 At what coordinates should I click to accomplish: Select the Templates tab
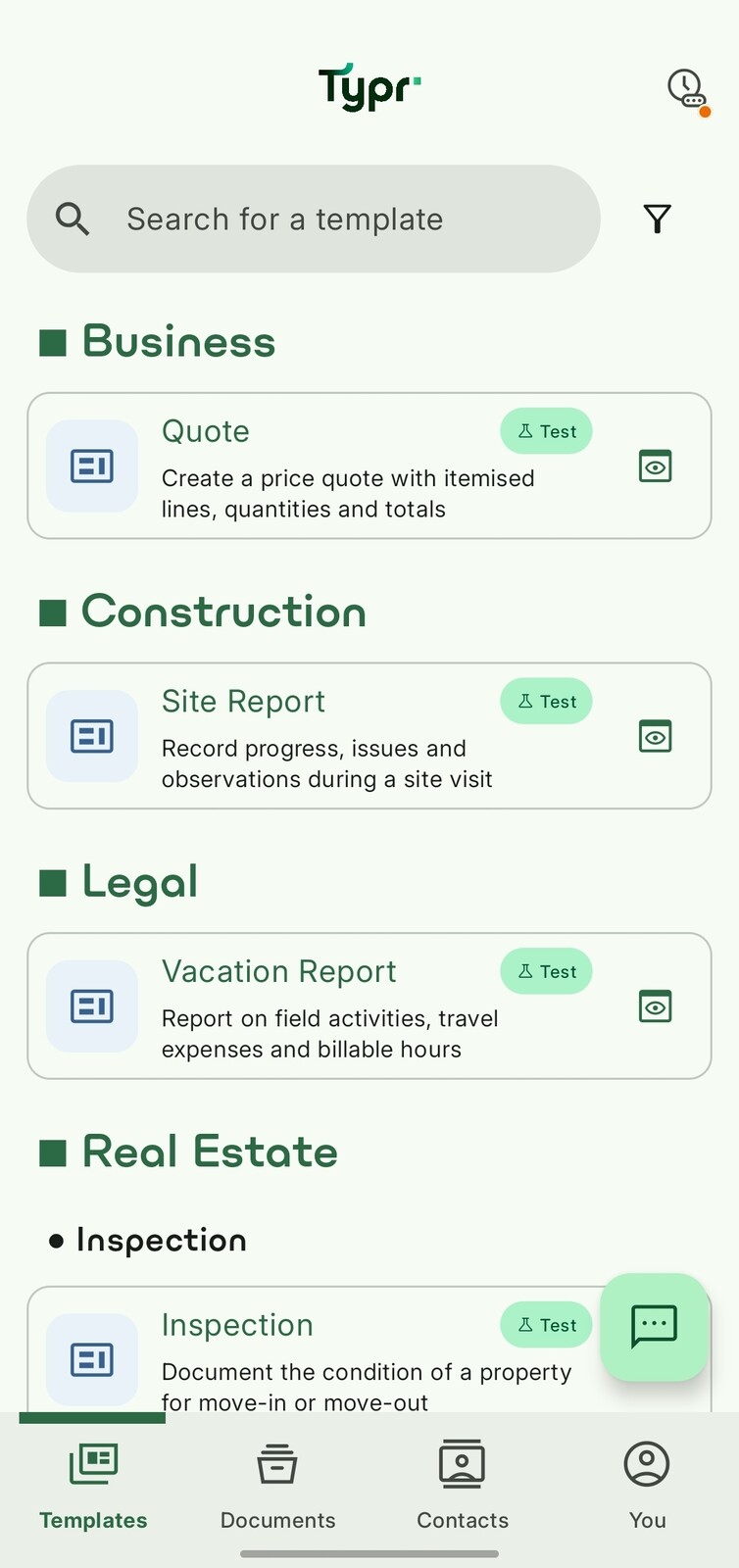coord(93,1484)
